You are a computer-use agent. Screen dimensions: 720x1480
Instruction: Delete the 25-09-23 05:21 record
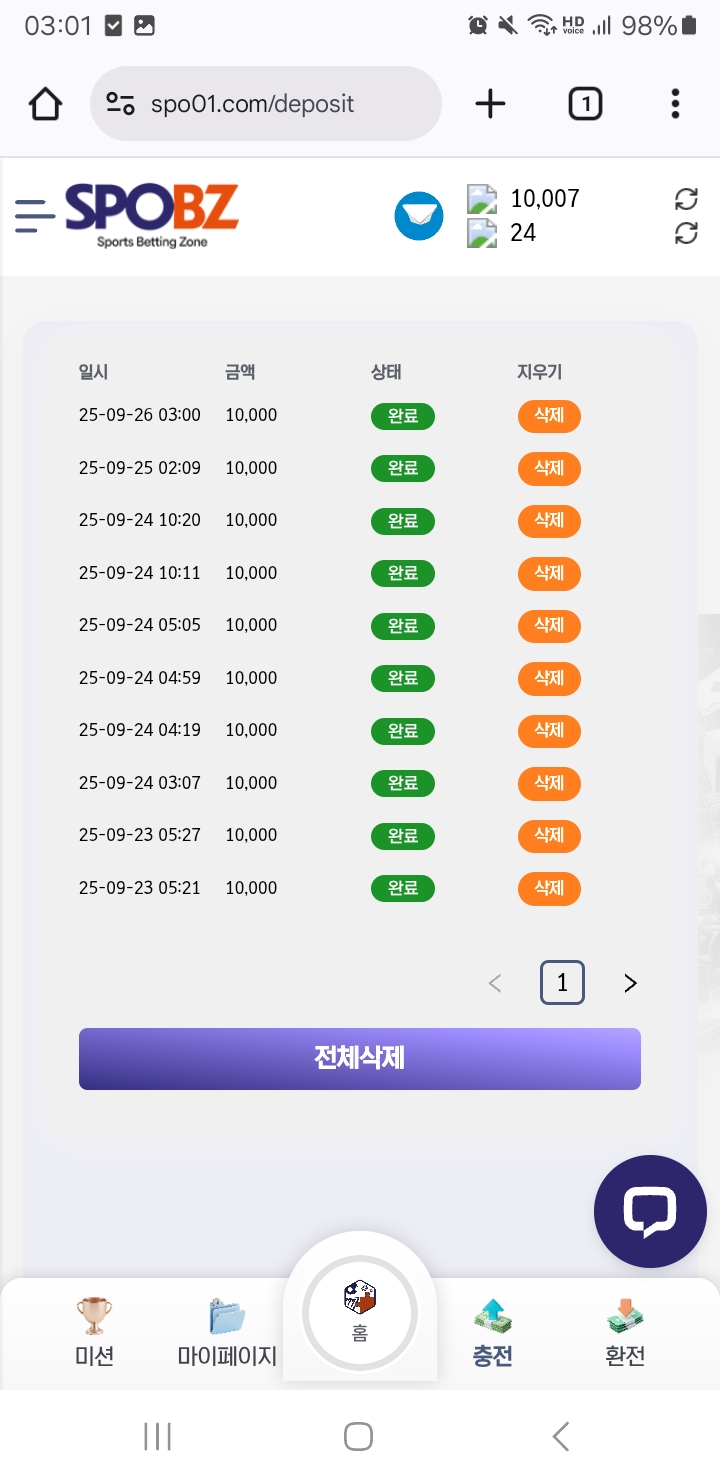549,888
